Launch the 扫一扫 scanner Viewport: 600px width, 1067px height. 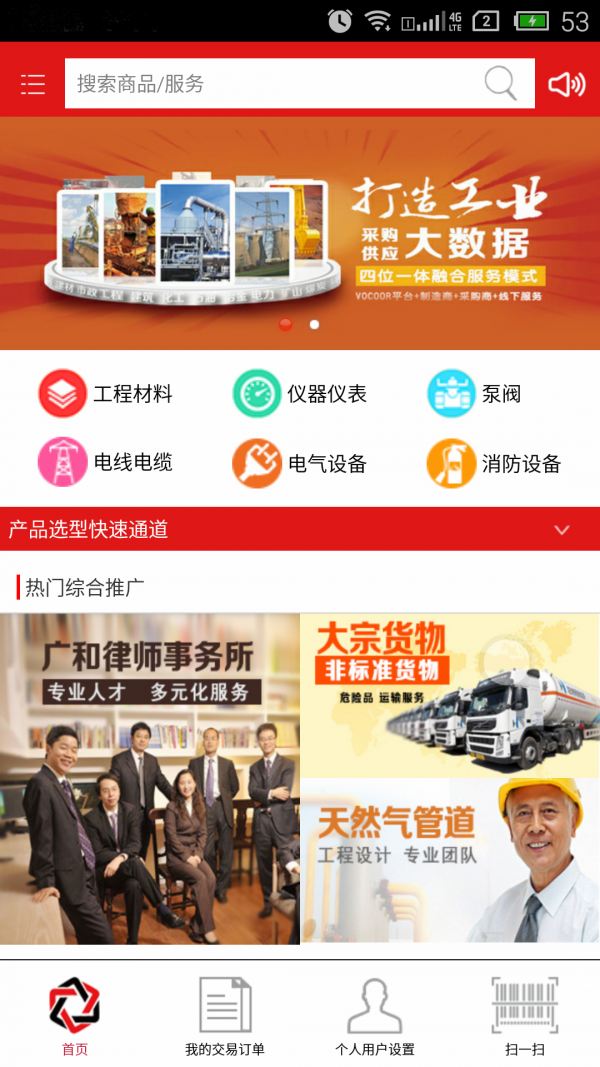point(525,1016)
